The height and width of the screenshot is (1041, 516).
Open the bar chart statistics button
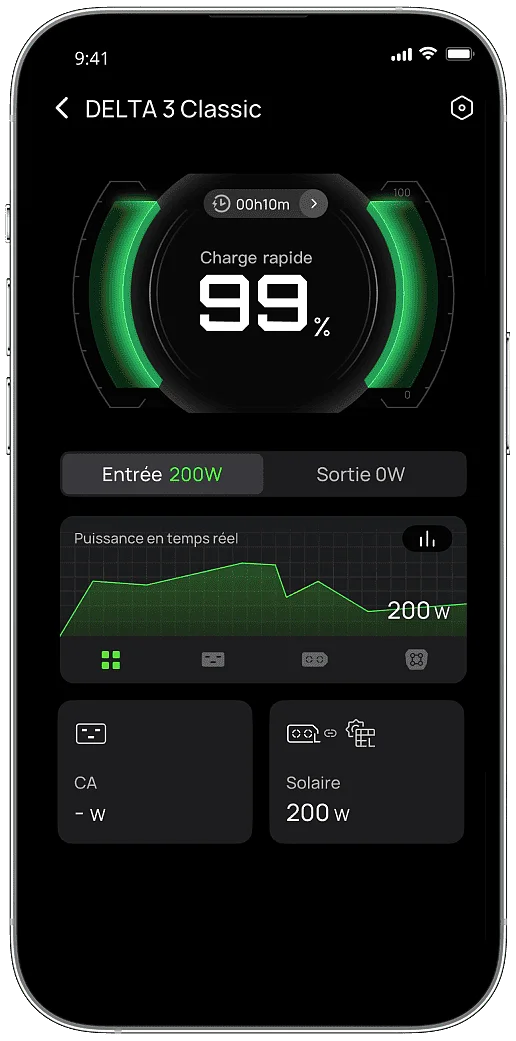tap(427, 539)
